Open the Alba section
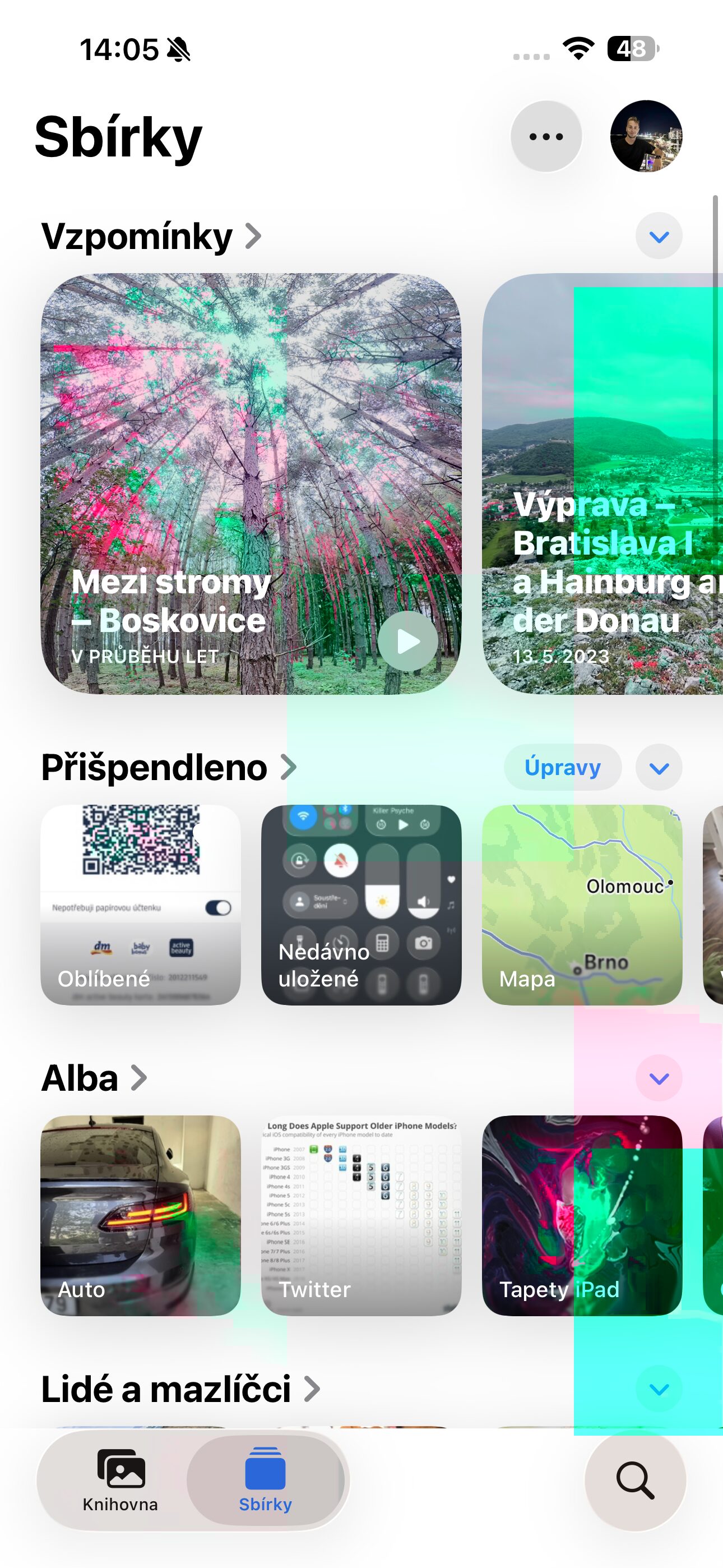Screen dimensions: 723x1568 point(94,1078)
